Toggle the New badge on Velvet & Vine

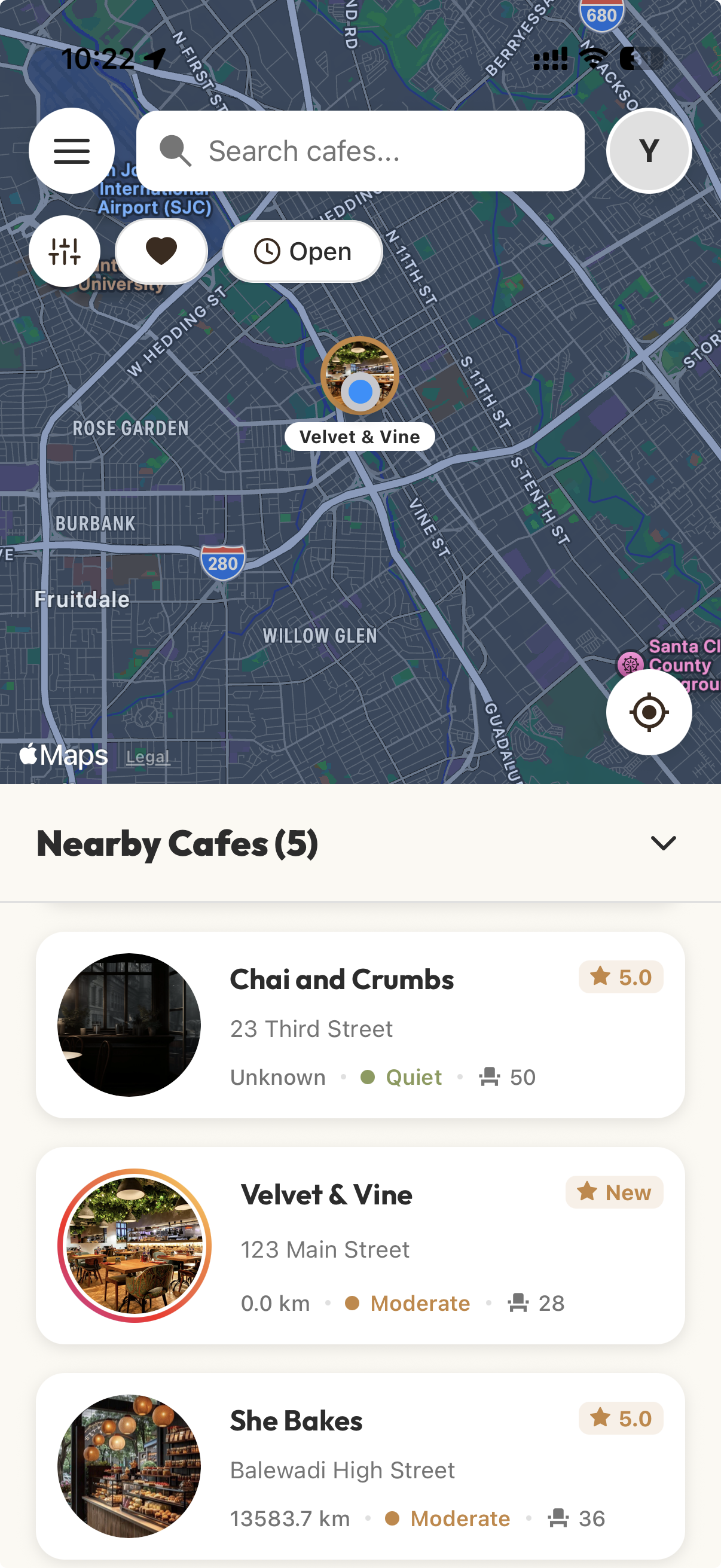614,1192
